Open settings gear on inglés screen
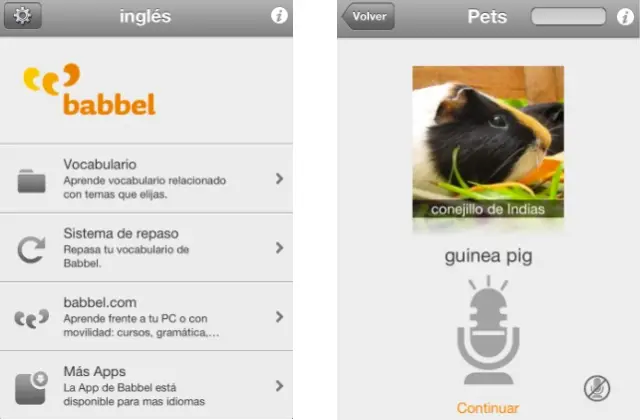Viewport: 640px width, 420px height. 22,16
